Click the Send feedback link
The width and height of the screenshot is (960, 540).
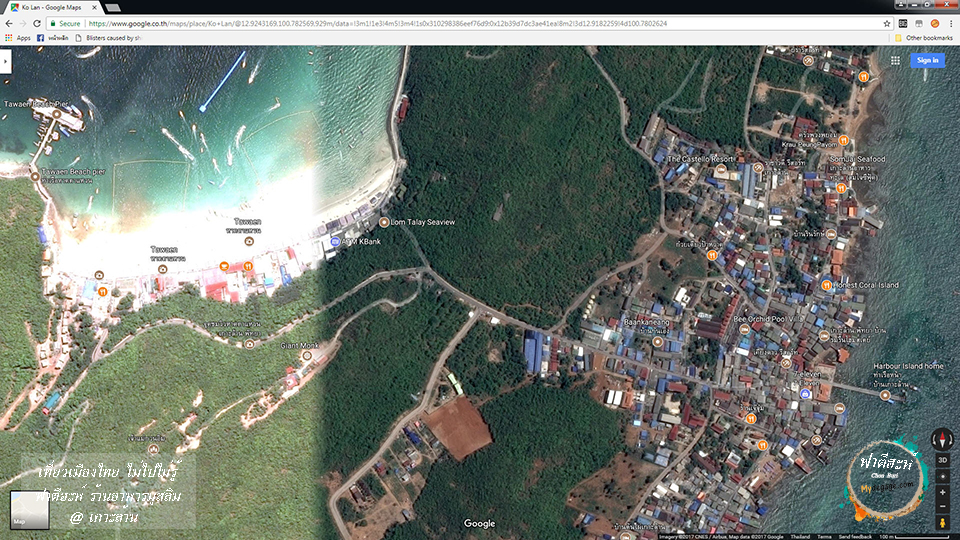pos(854,536)
